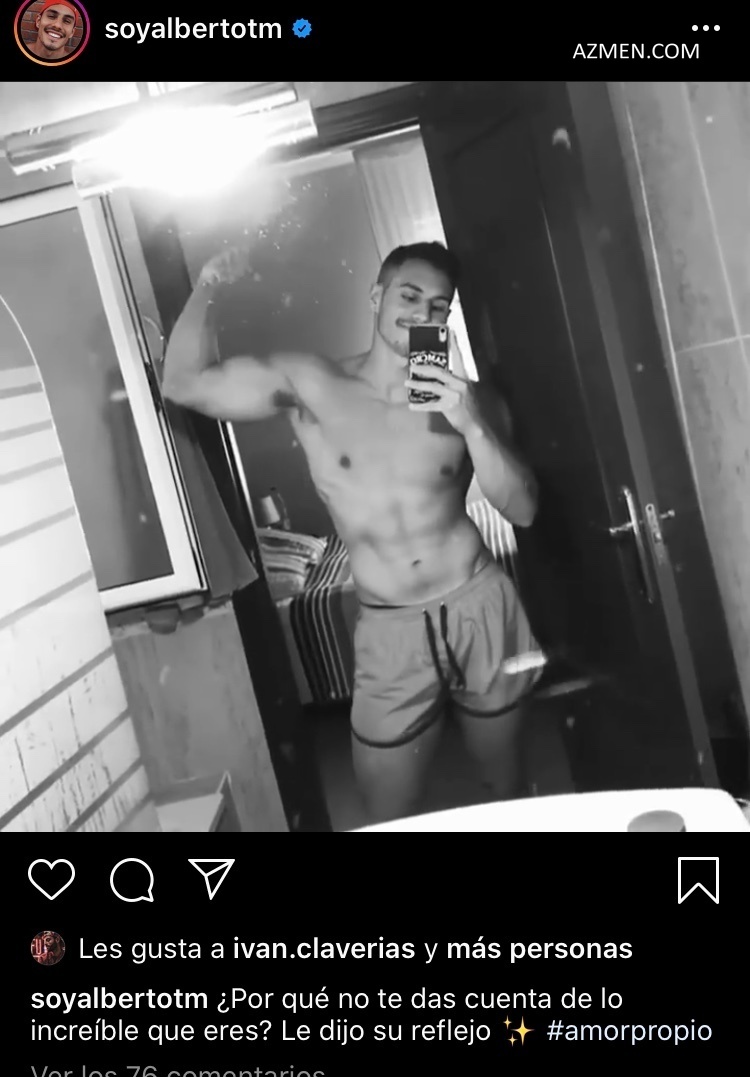
Task: Open the three-dot overflow menu
Action: pyautogui.click(x=705, y=28)
